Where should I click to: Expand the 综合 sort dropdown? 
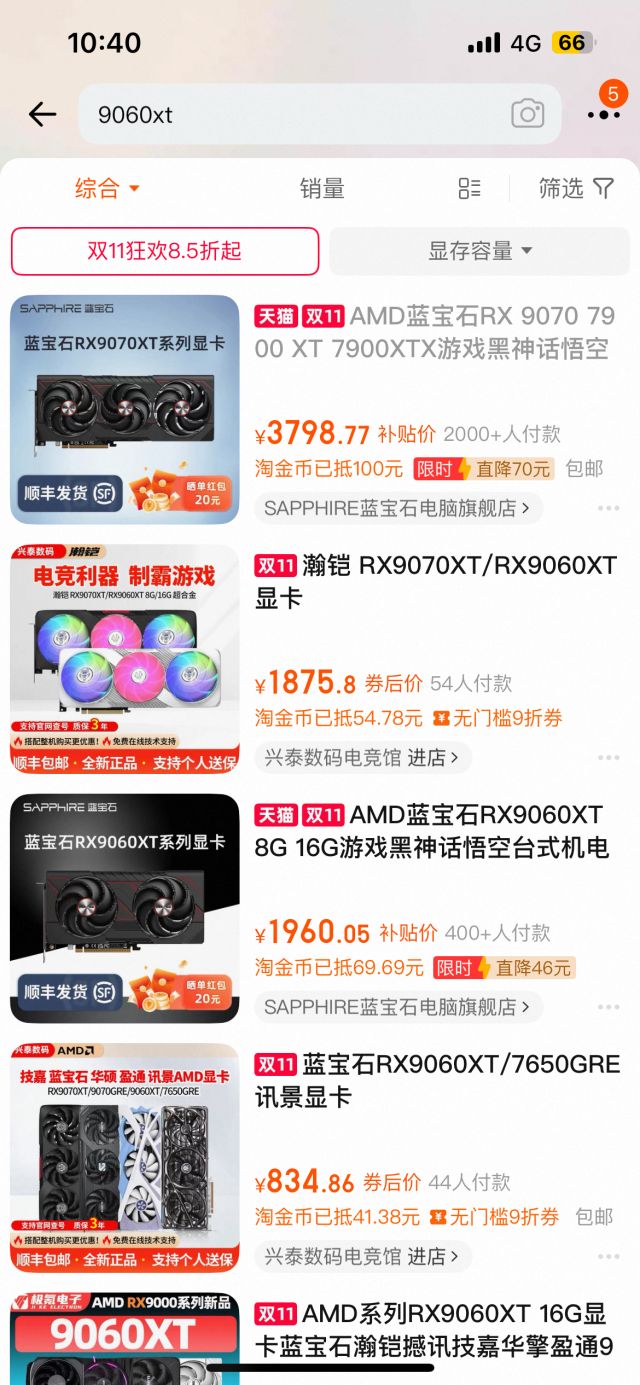tap(107, 188)
